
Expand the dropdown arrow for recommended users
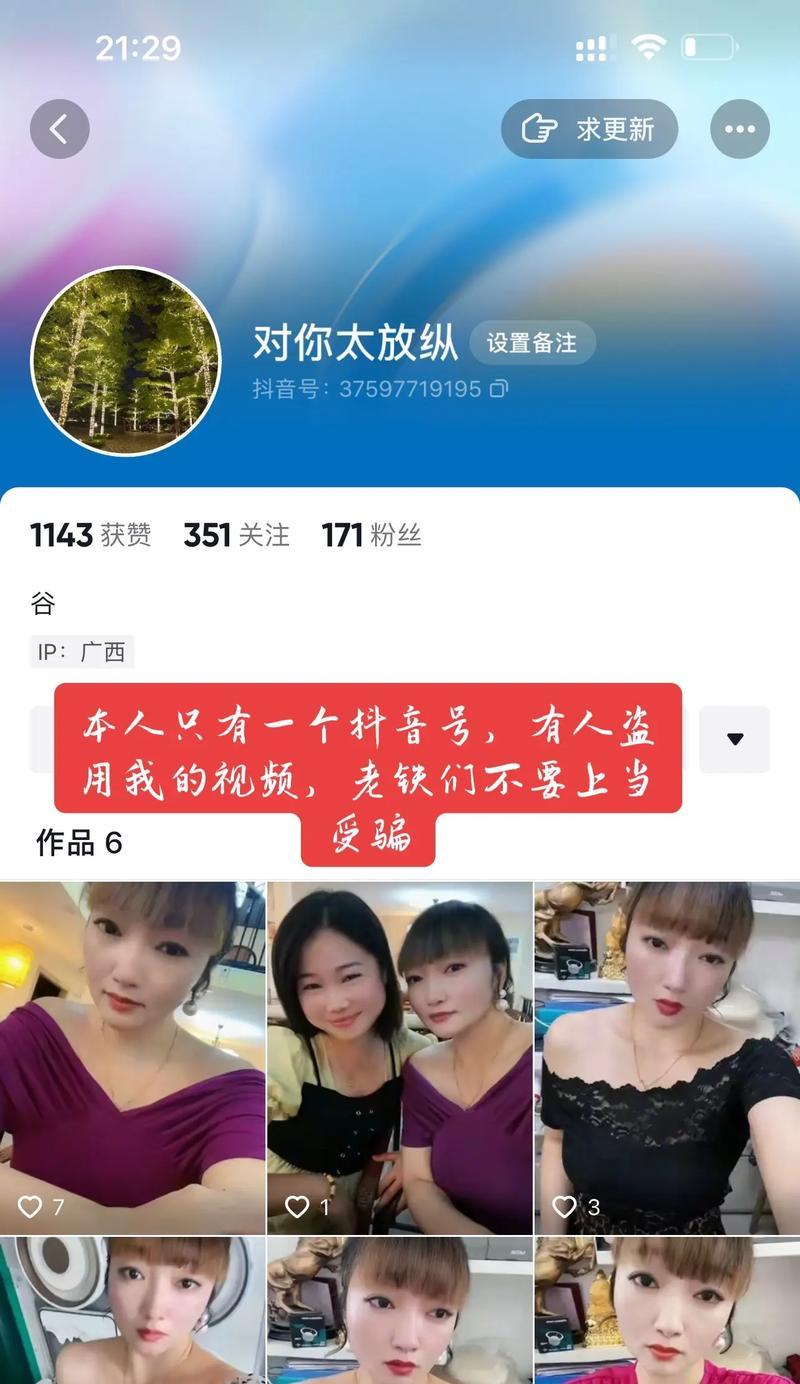[734, 740]
